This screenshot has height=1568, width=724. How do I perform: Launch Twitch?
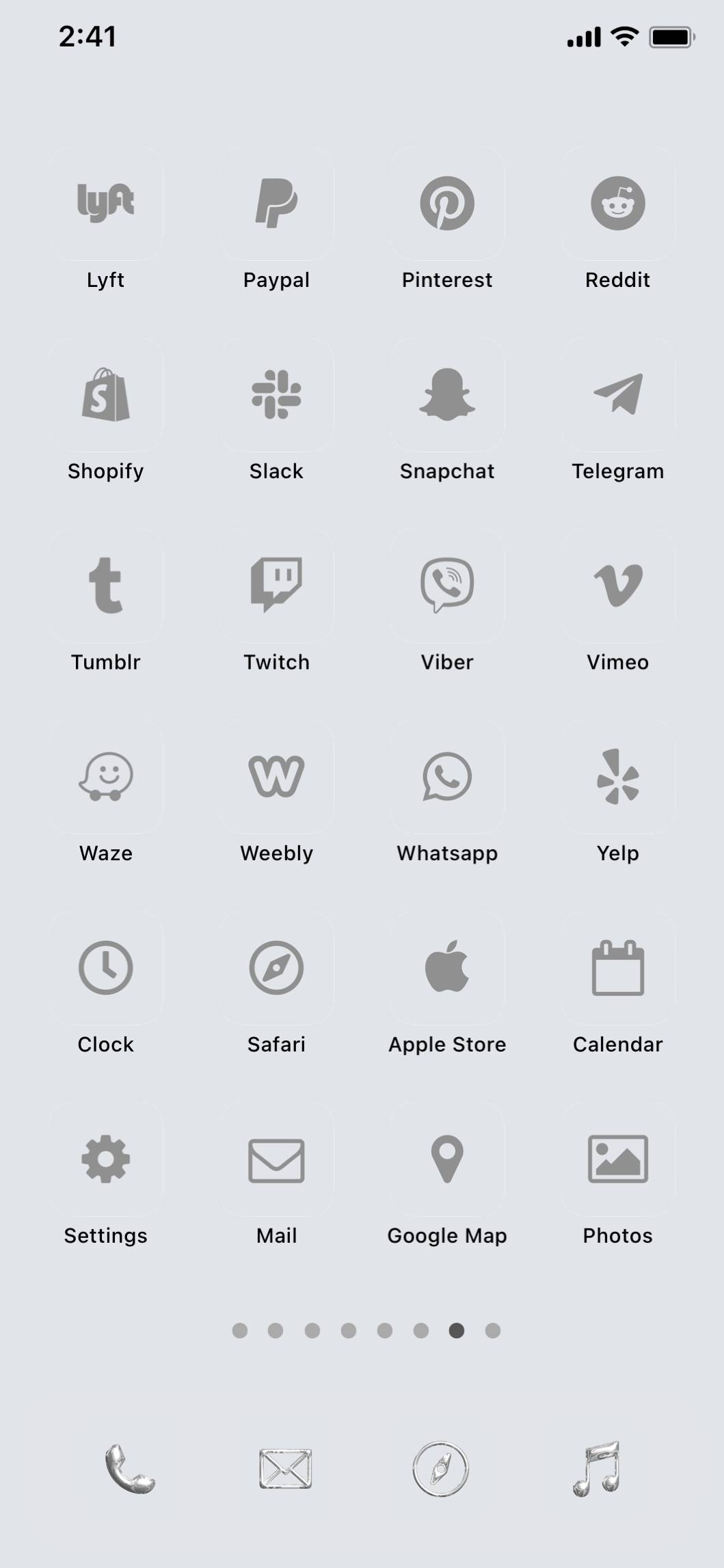pyautogui.click(x=276, y=585)
